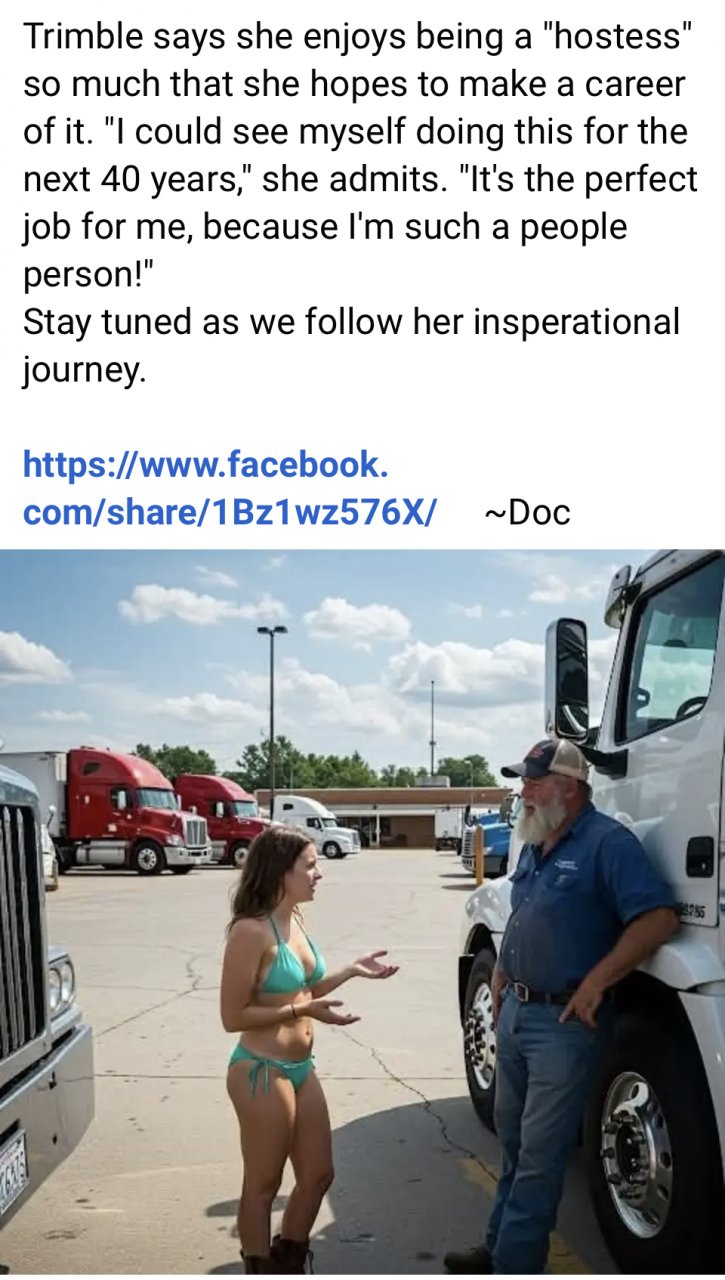Open the attached truck stop photo
The width and height of the screenshot is (725, 1280).
[362, 910]
